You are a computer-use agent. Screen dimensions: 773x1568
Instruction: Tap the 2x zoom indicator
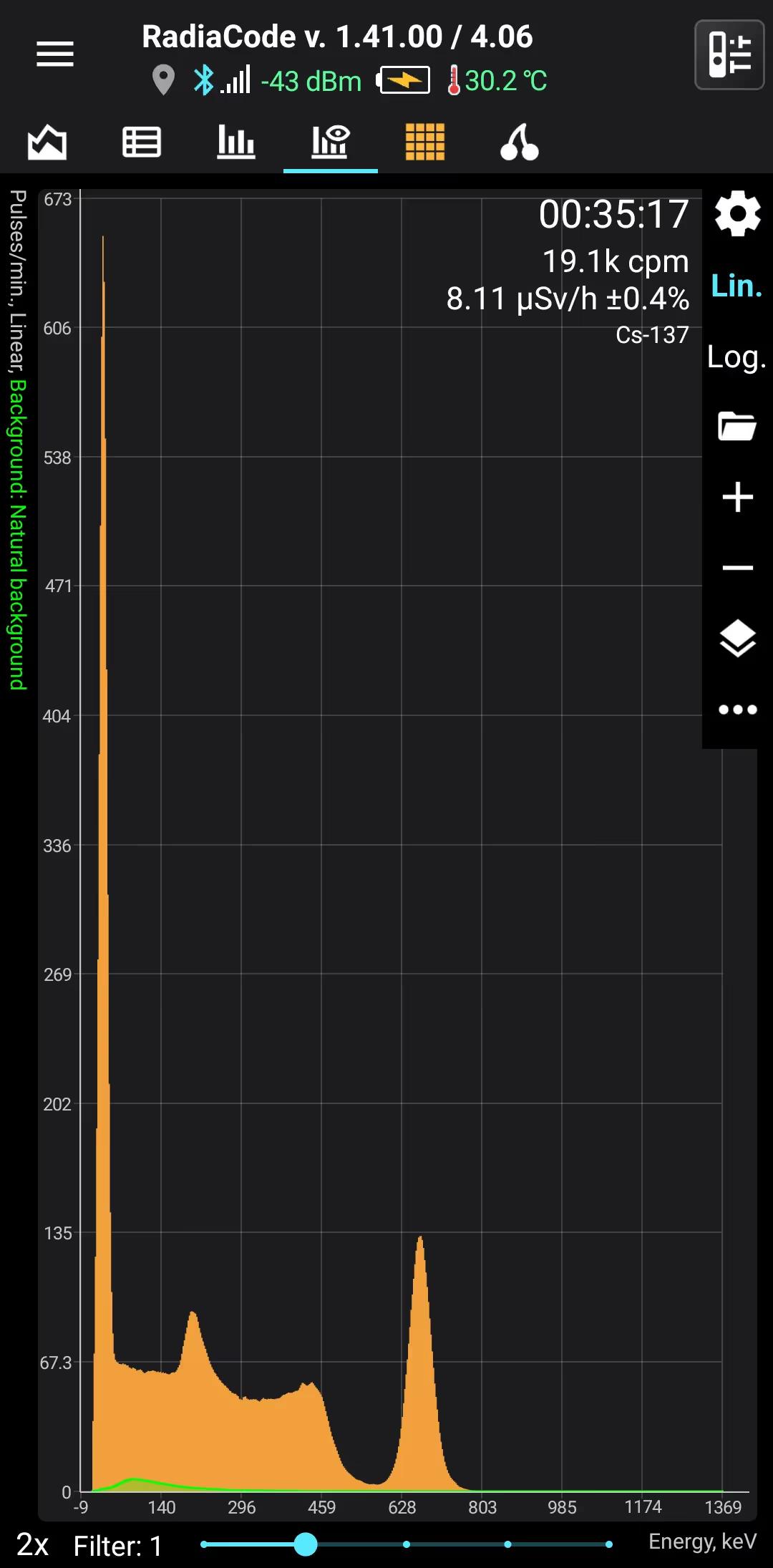33,1545
